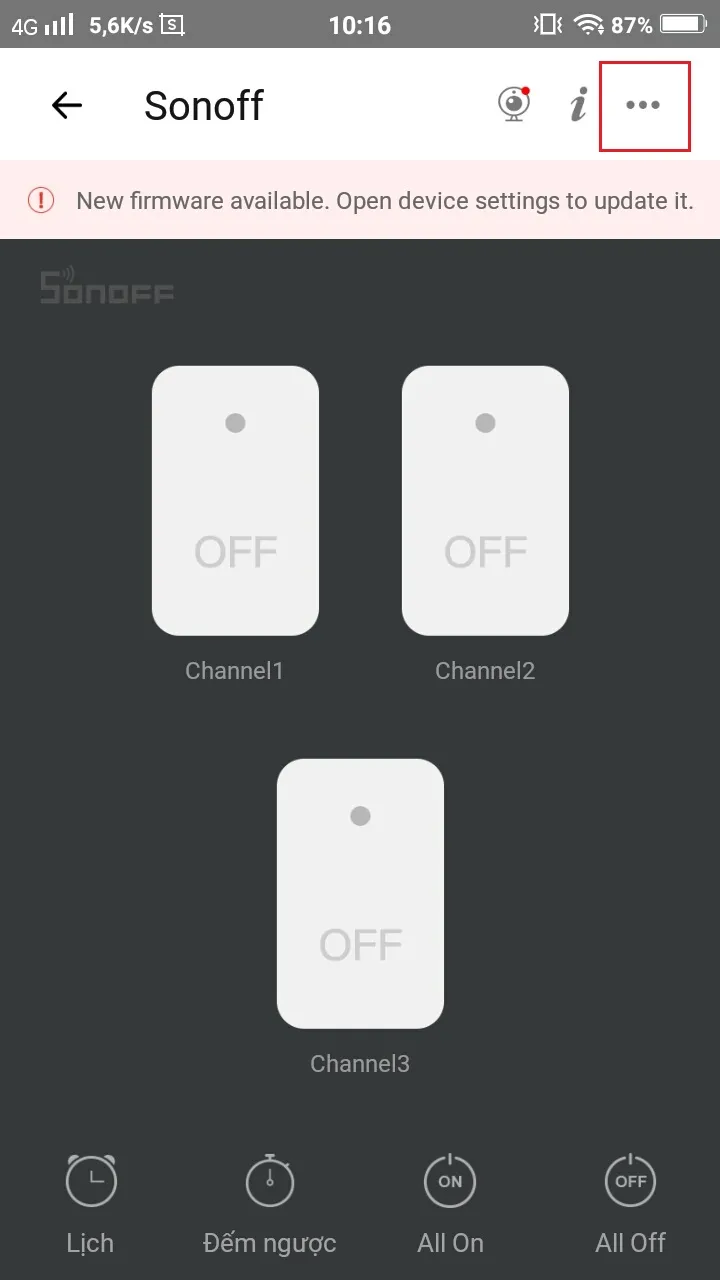Image resolution: width=720 pixels, height=1280 pixels.
Task: Open the camera icon in the app bar
Action: click(514, 104)
